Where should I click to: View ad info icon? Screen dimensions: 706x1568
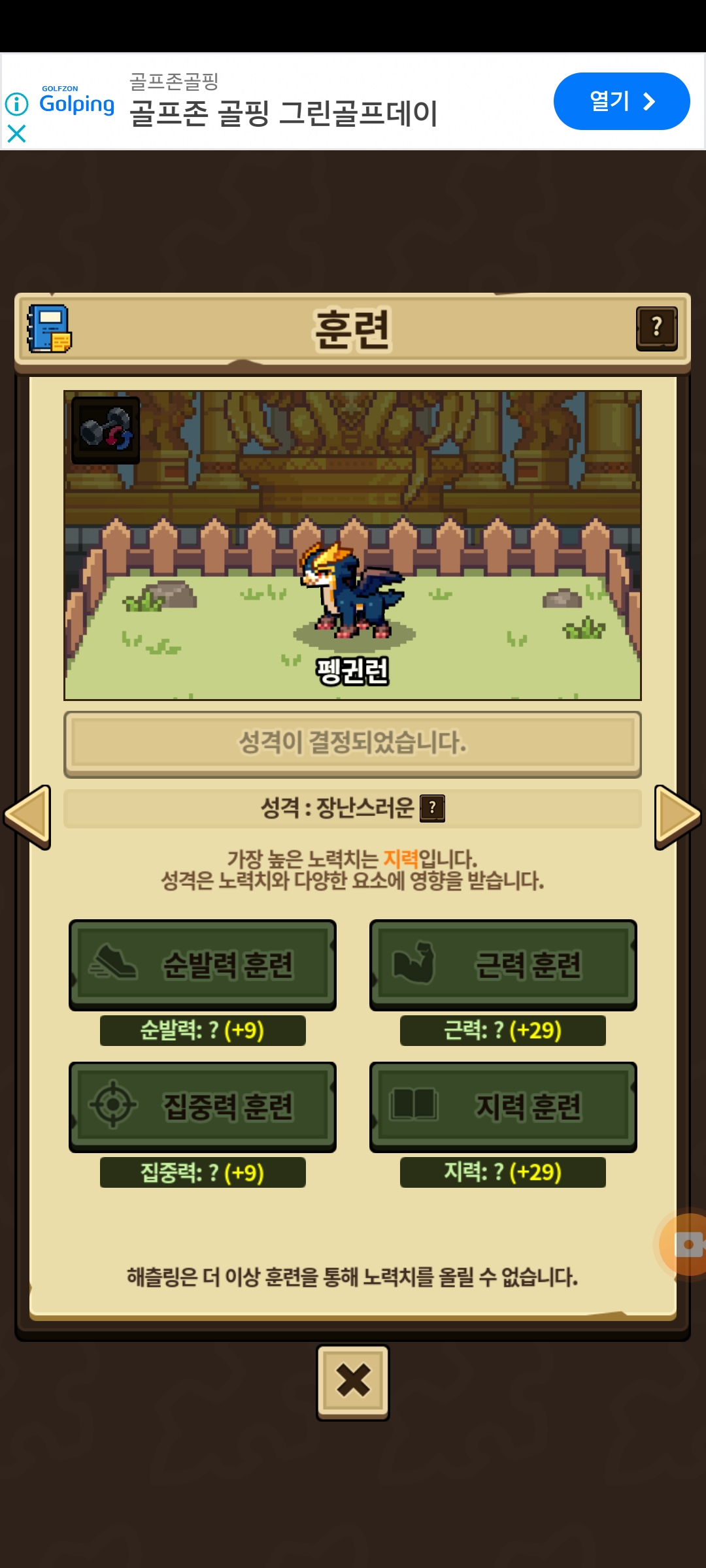tap(16, 104)
